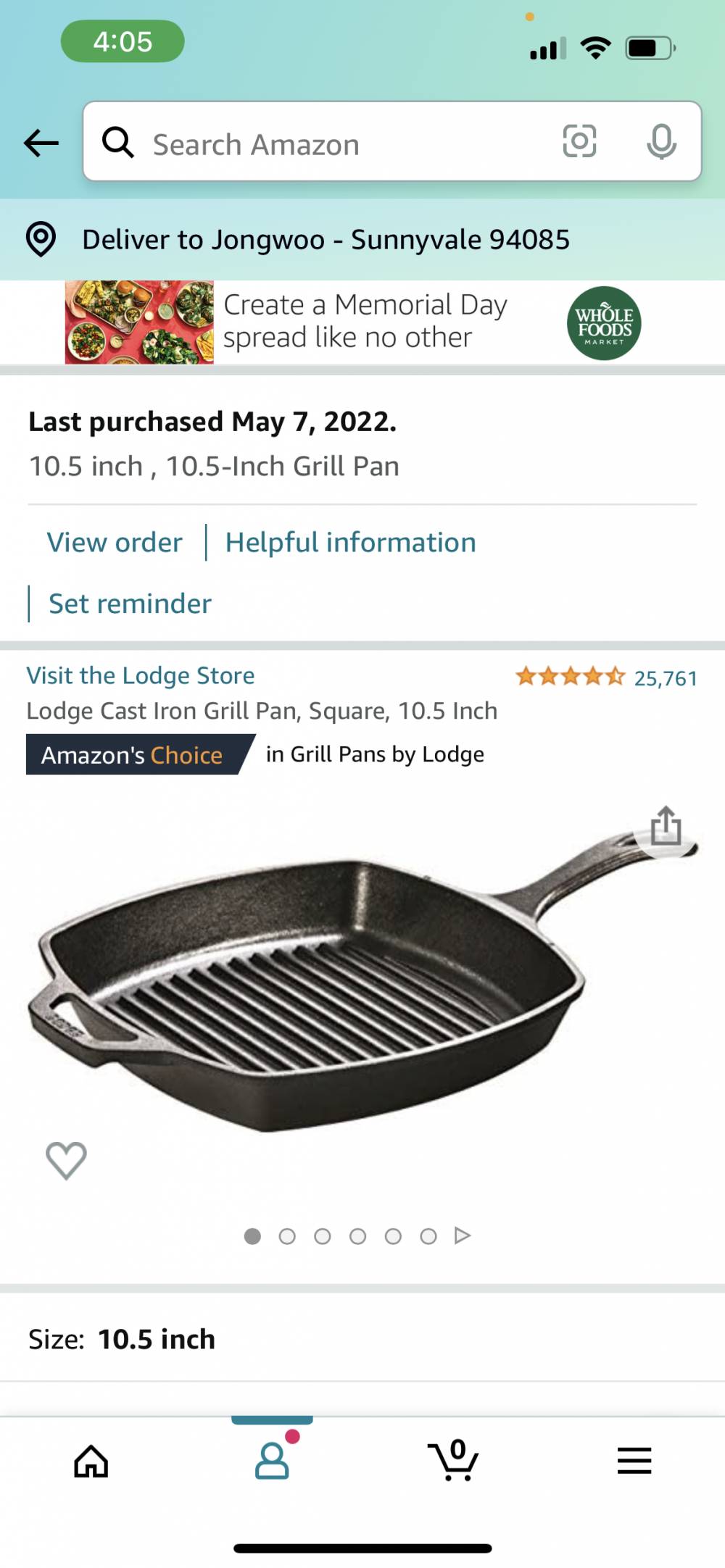725x1568 pixels.
Task: Go back using the back arrow
Action: point(41,143)
